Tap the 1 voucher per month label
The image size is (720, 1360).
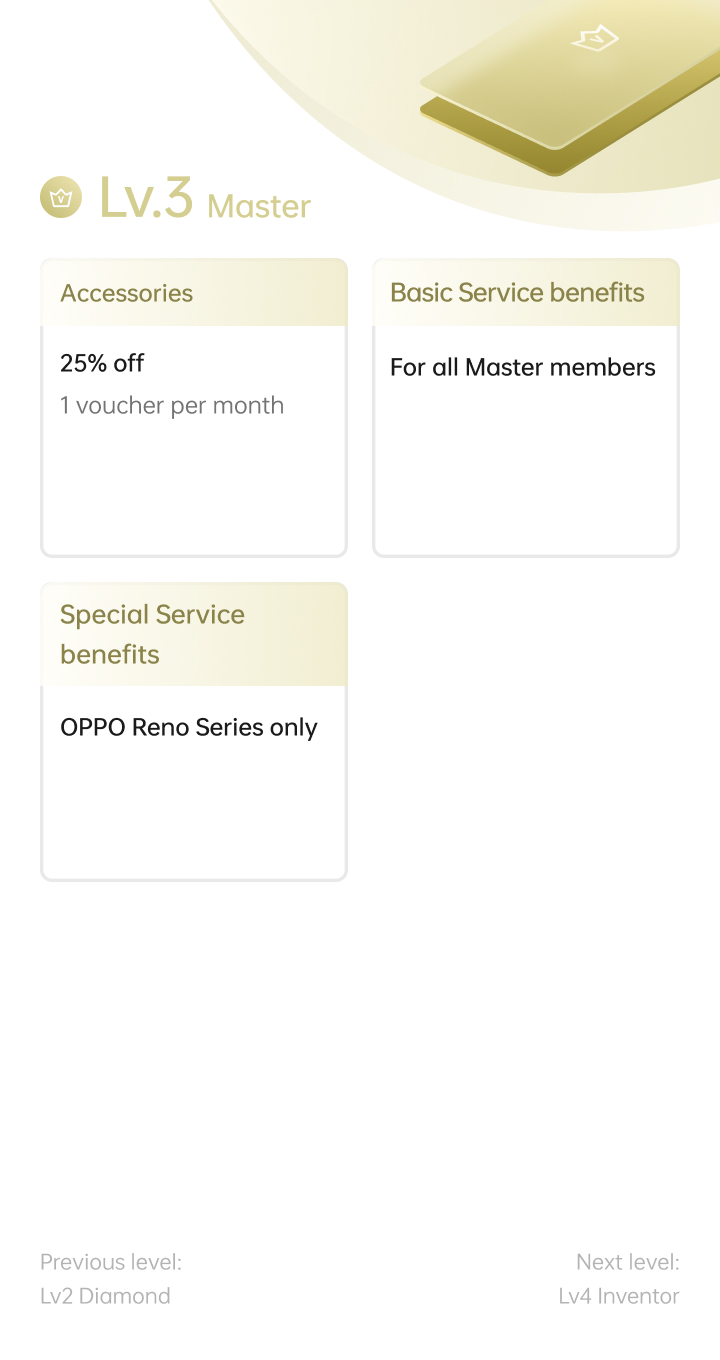(172, 405)
